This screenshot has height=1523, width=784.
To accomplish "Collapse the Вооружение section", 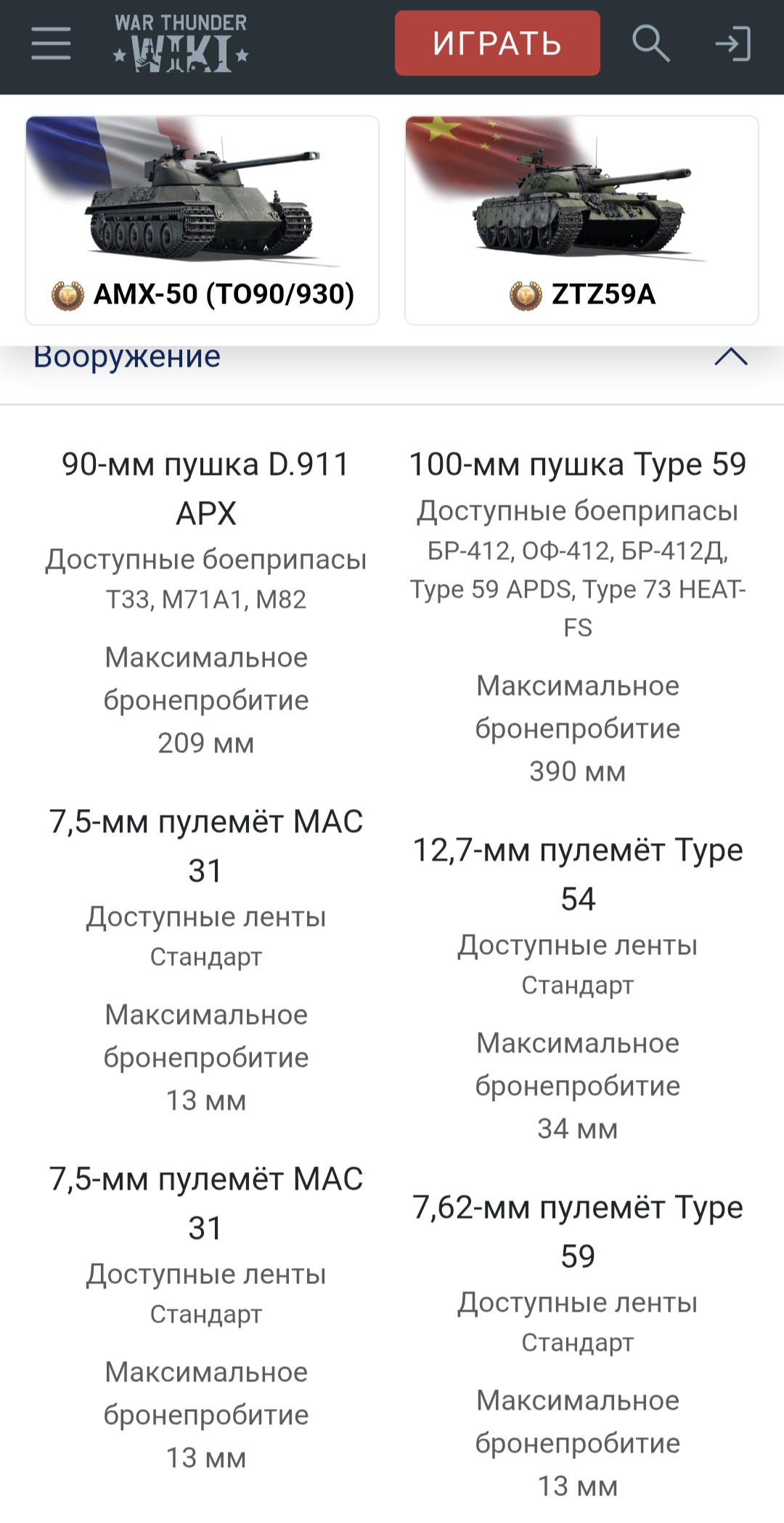I will coord(731,357).
